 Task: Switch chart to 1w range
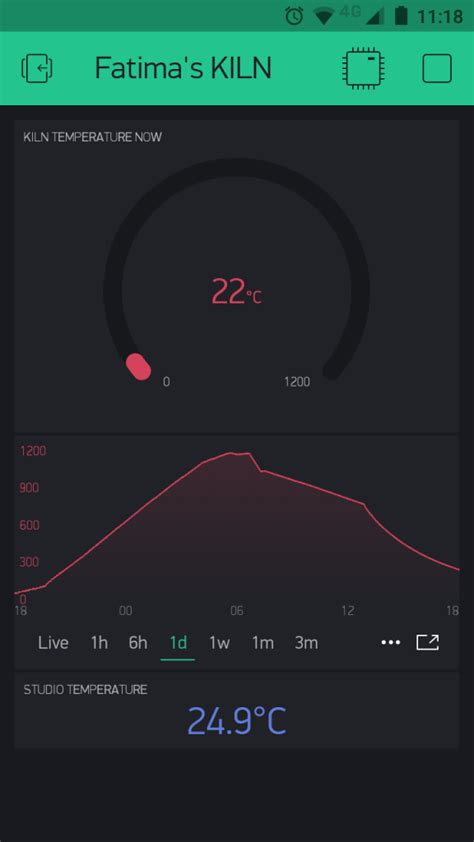[219, 643]
